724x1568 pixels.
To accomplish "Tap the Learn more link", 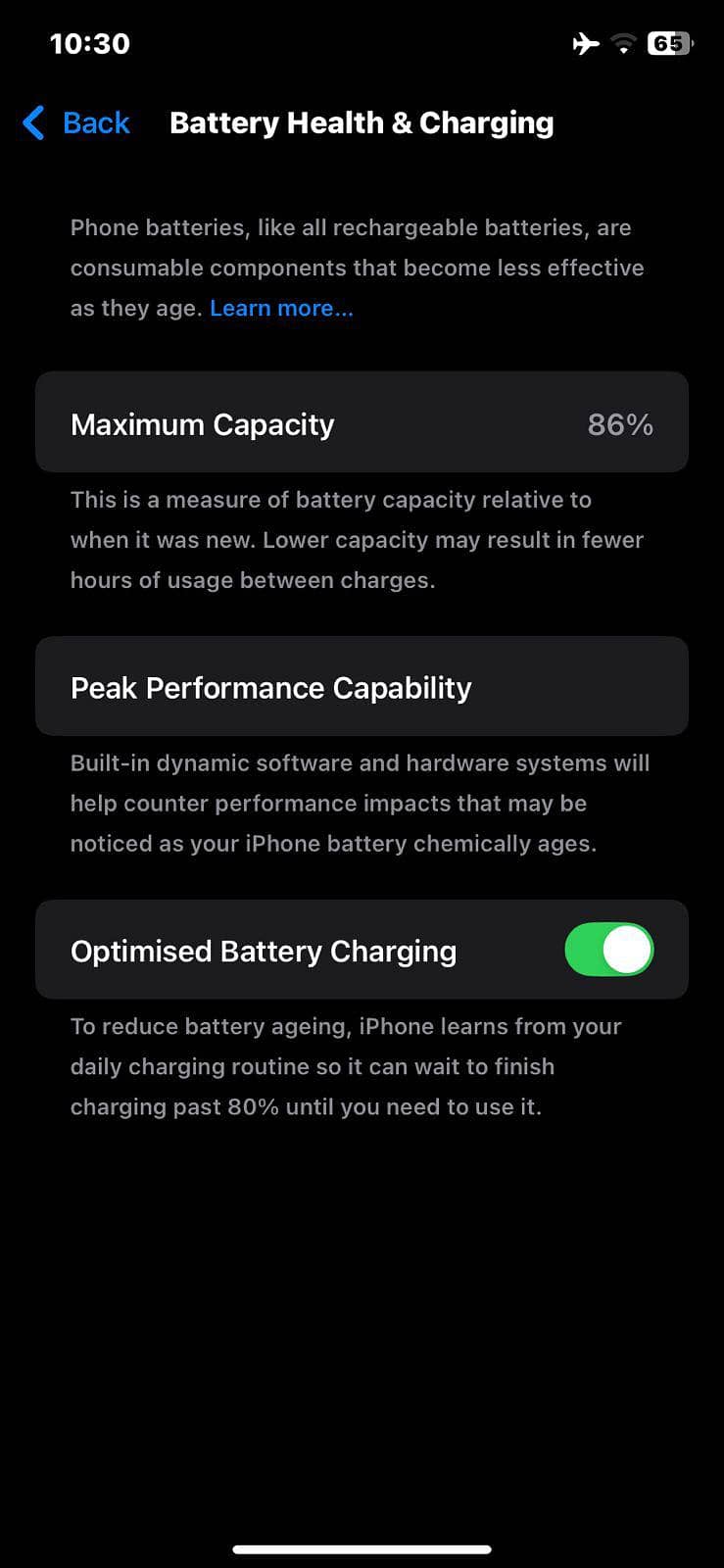I will tap(281, 308).
